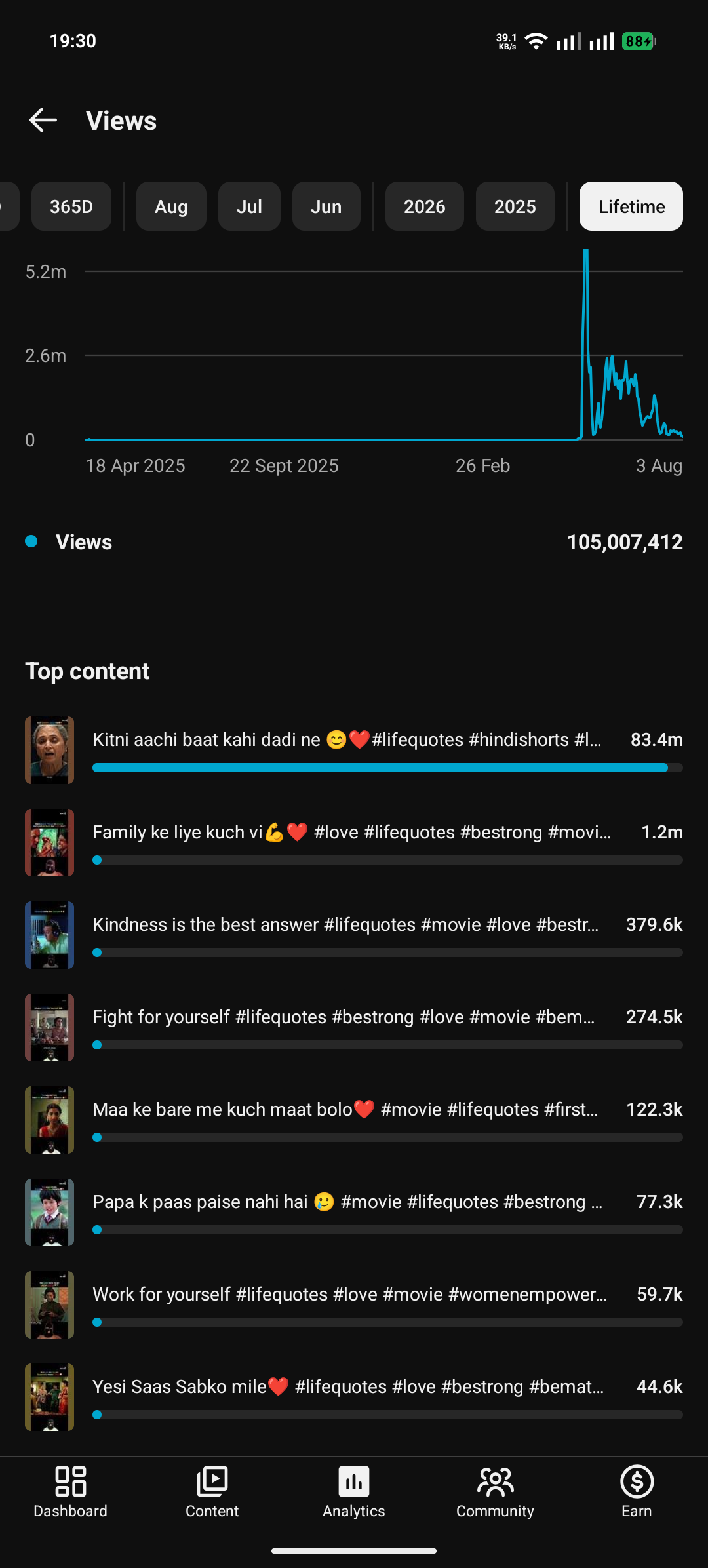708x1568 pixels.
Task: Switch the chart to Jun
Action: point(326,206)
